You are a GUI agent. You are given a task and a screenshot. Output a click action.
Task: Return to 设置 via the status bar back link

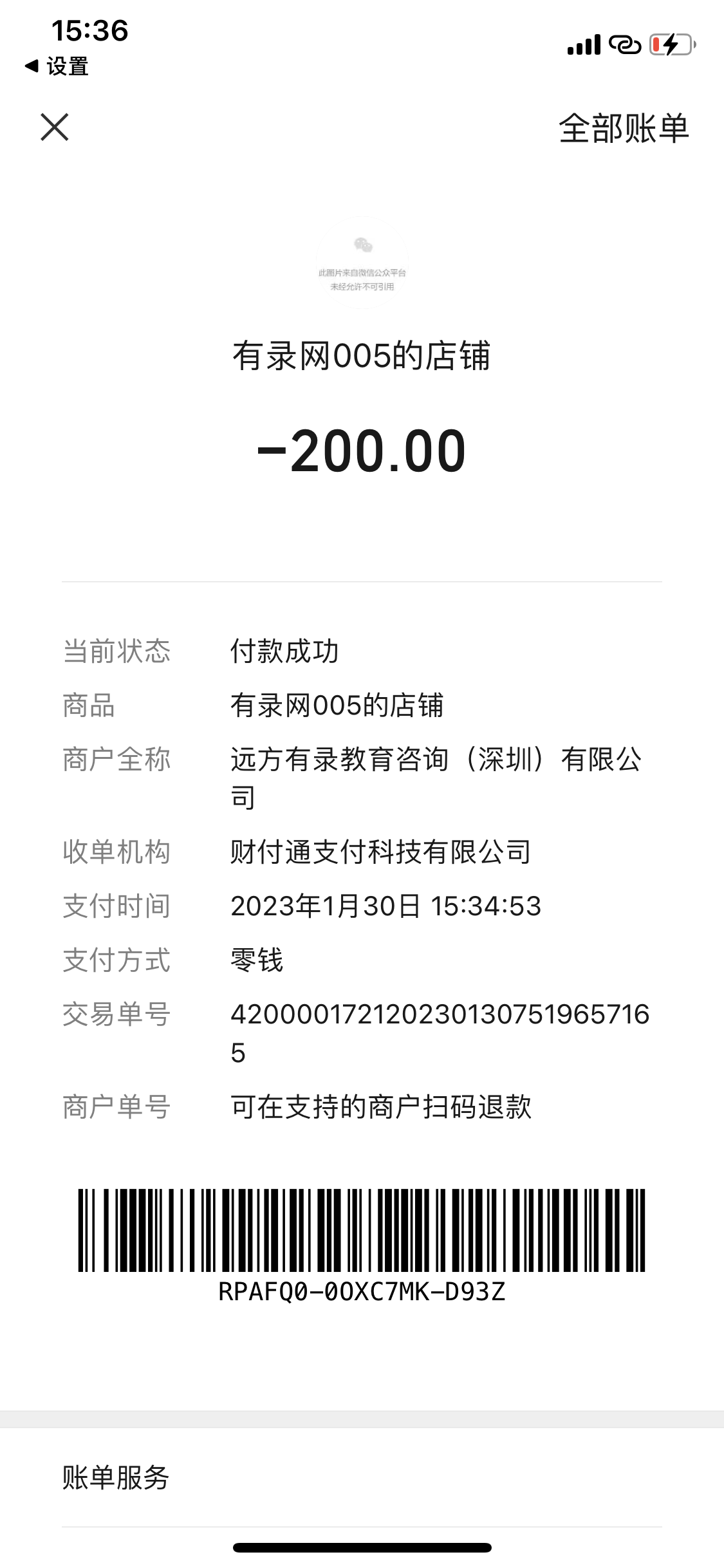pos(57,66)
